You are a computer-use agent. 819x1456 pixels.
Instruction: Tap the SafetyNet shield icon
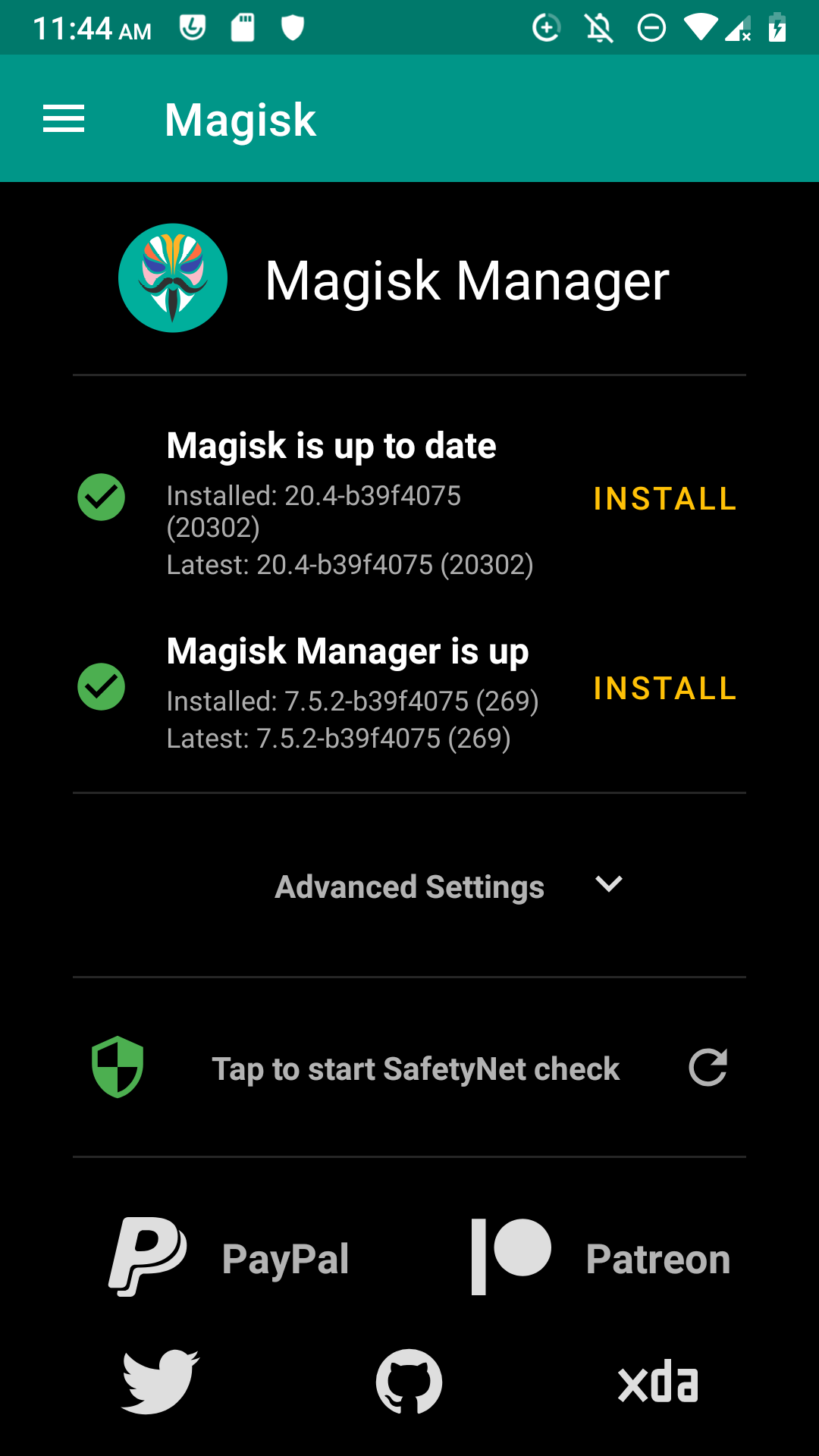click(x=118, y=1068)
